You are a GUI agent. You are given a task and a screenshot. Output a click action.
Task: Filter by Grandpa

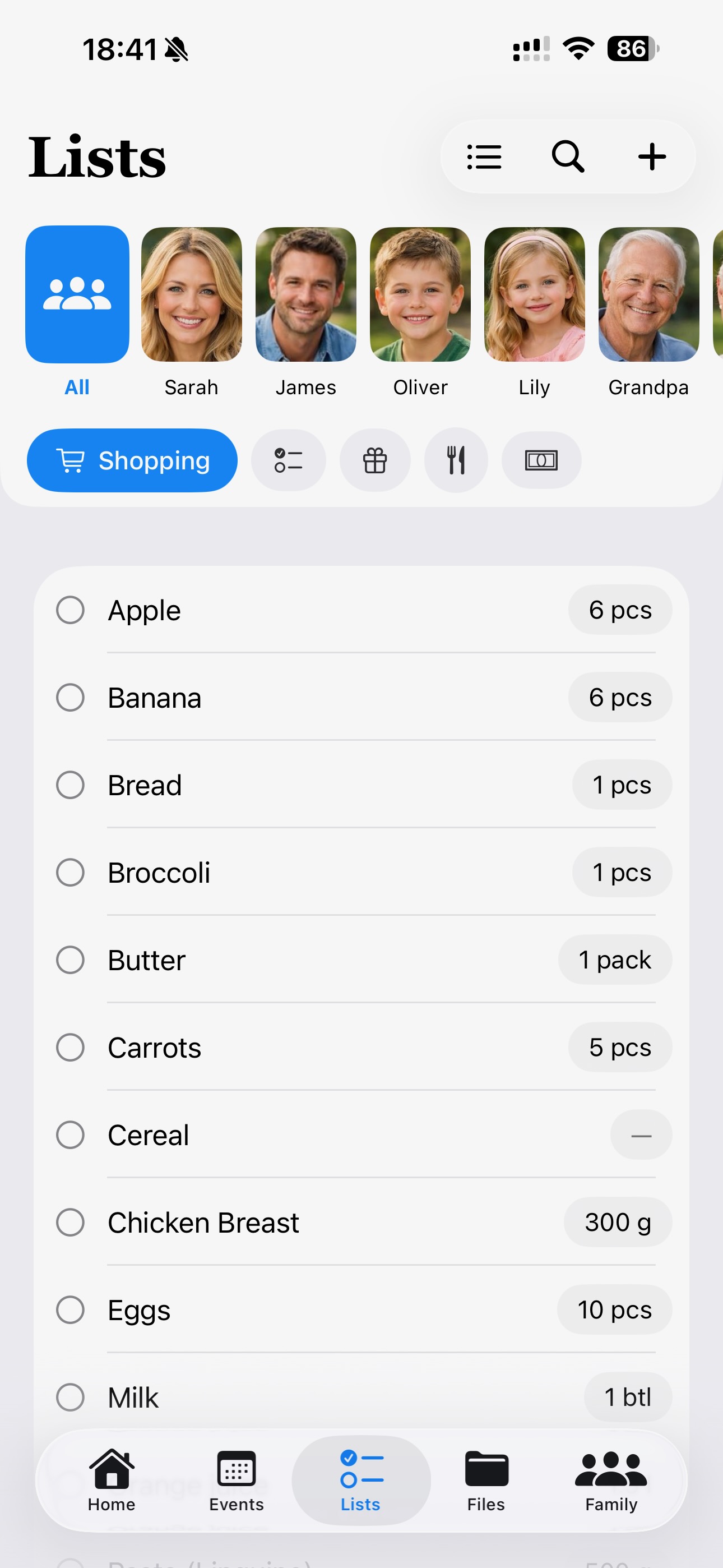coord(648,295)
